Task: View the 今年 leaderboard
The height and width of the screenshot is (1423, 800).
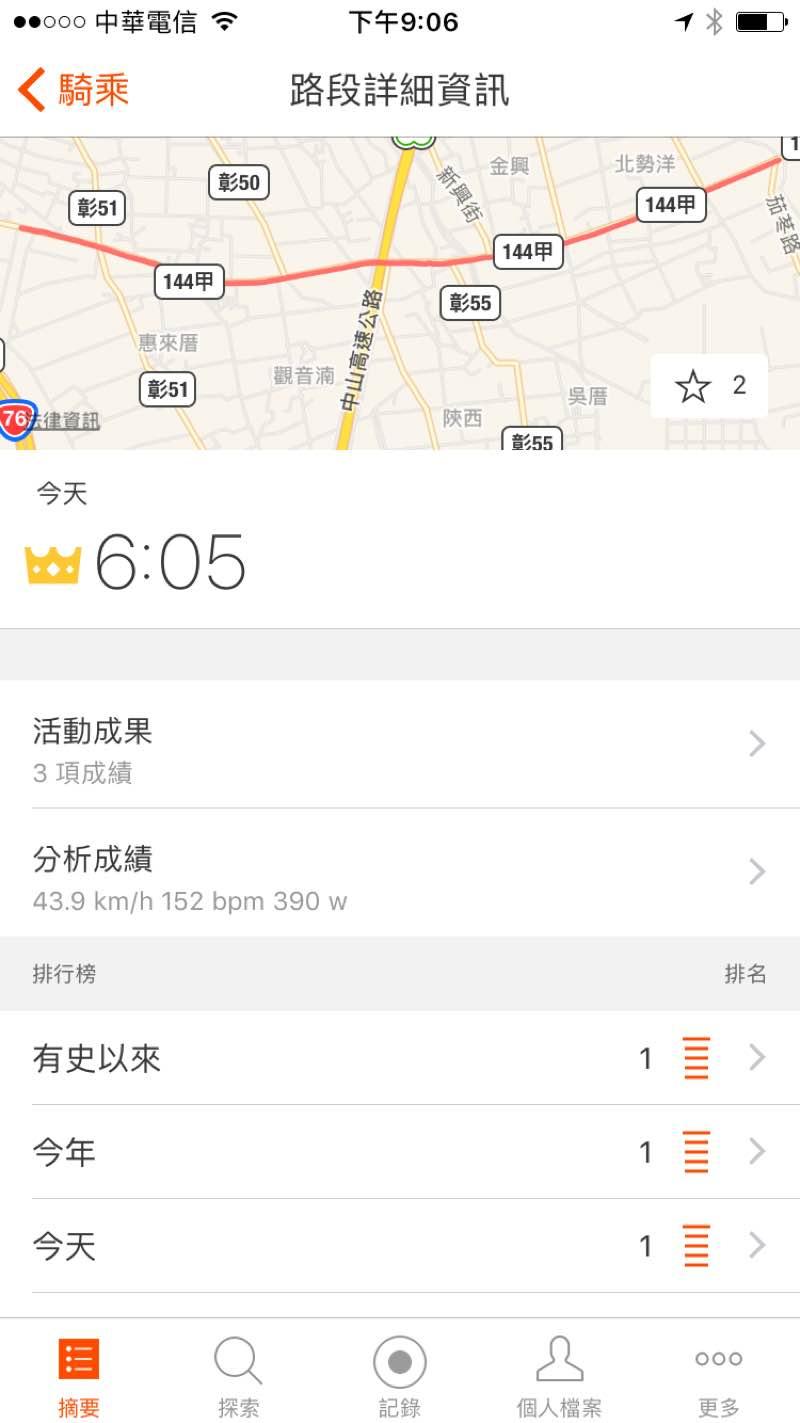Action: 400,1152
